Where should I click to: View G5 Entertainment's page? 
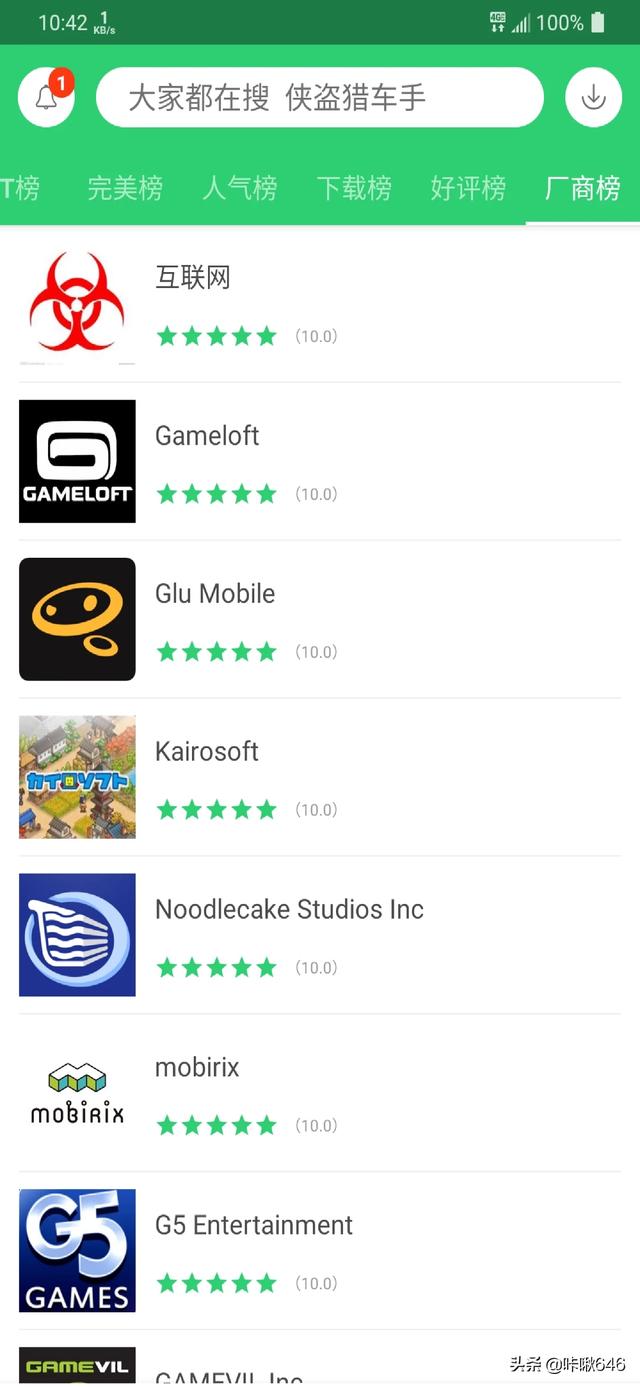pos(320,1251)
